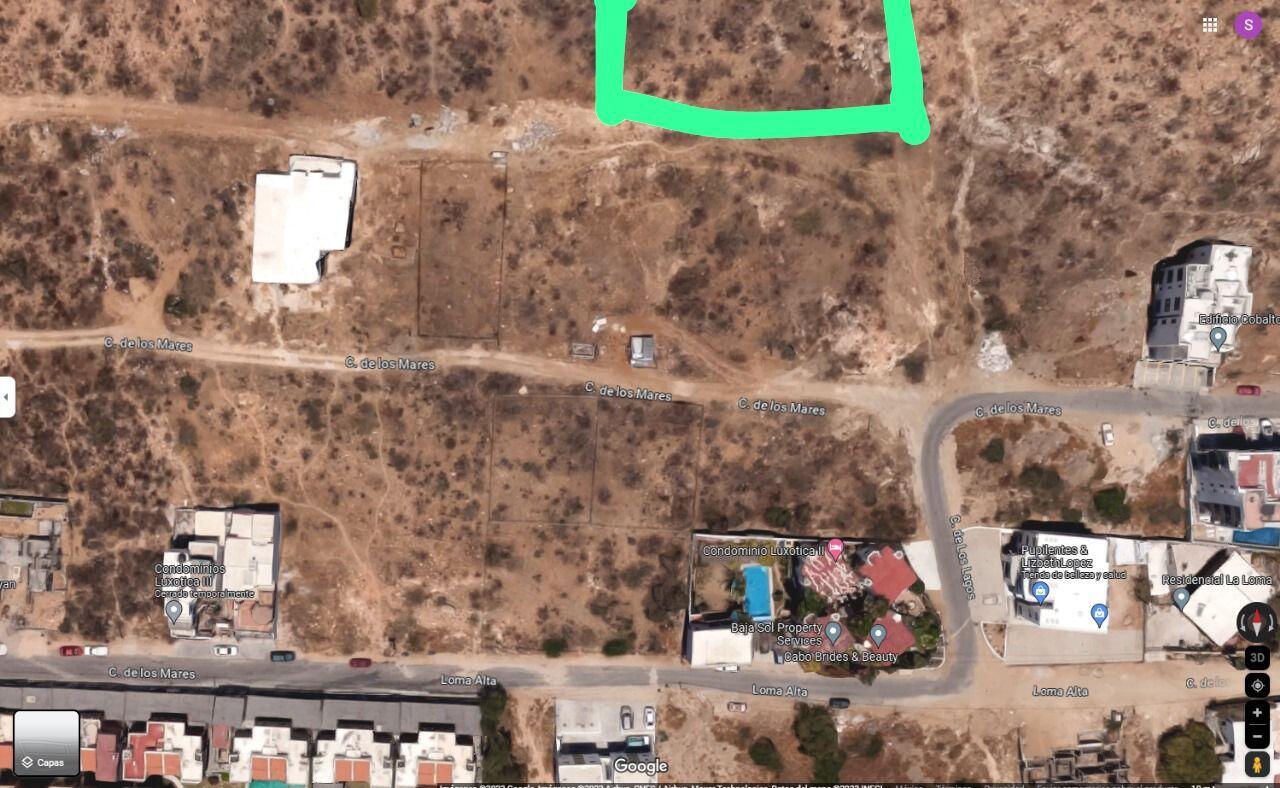The image size is (1280, 788).
Task: Select the Edificio Cobalto marker
Action: point(1218,337)
